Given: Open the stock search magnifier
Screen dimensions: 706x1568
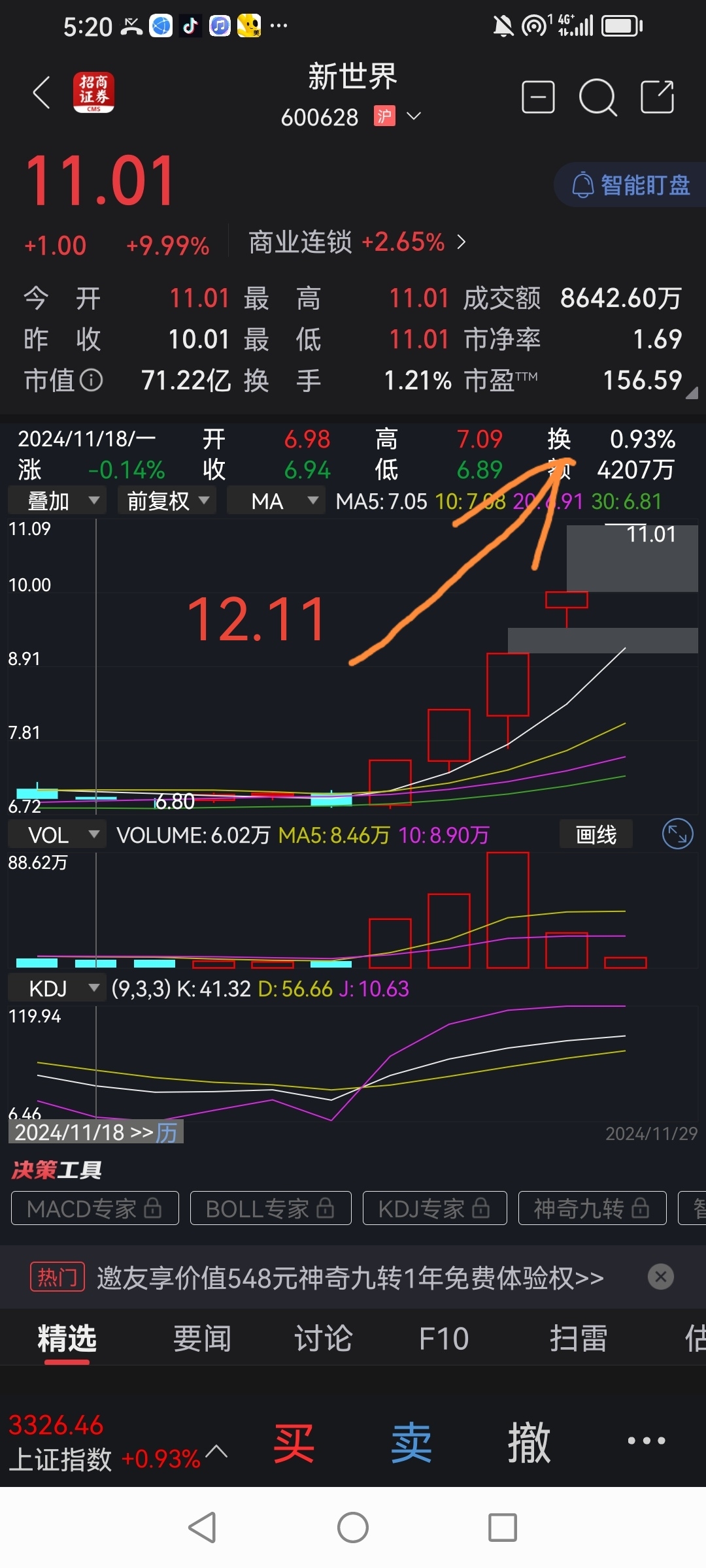Looking at the screenshot, I should click(597, 98).
